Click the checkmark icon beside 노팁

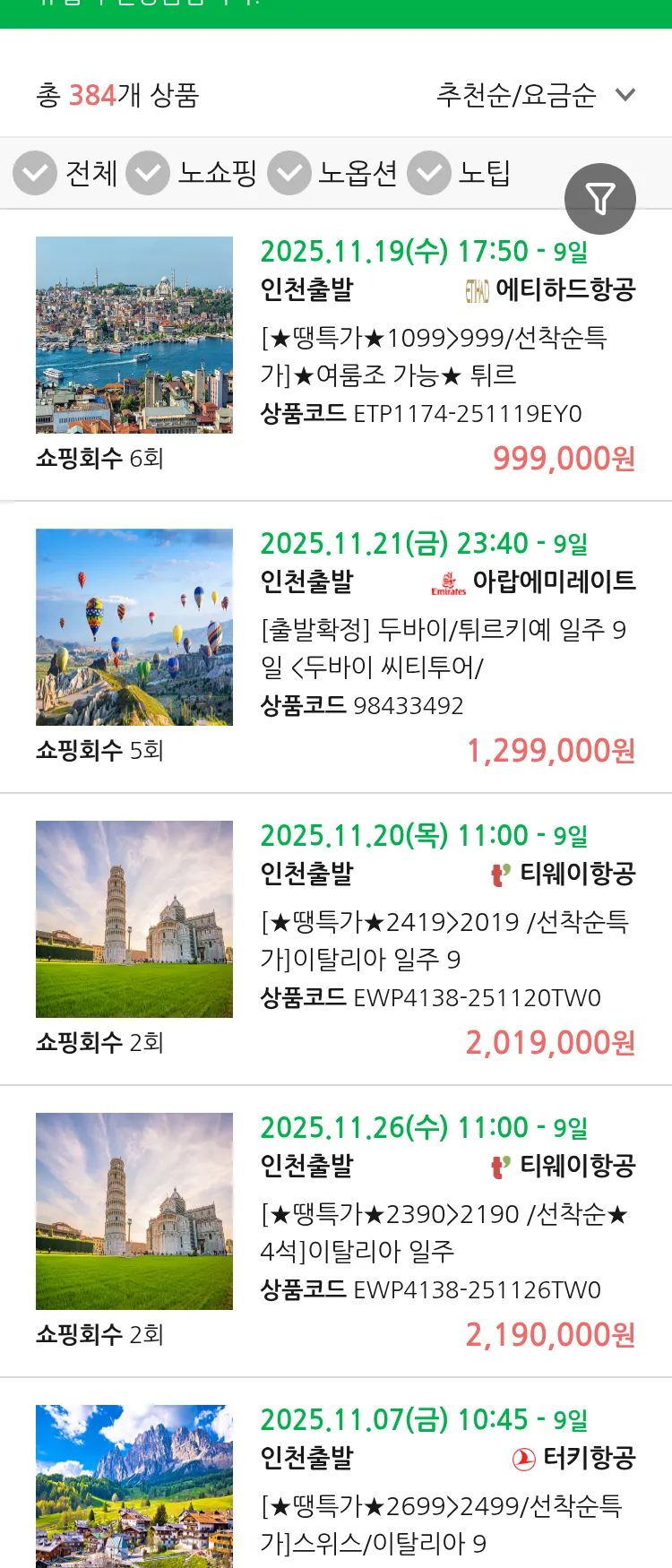(x=428, y=172)
